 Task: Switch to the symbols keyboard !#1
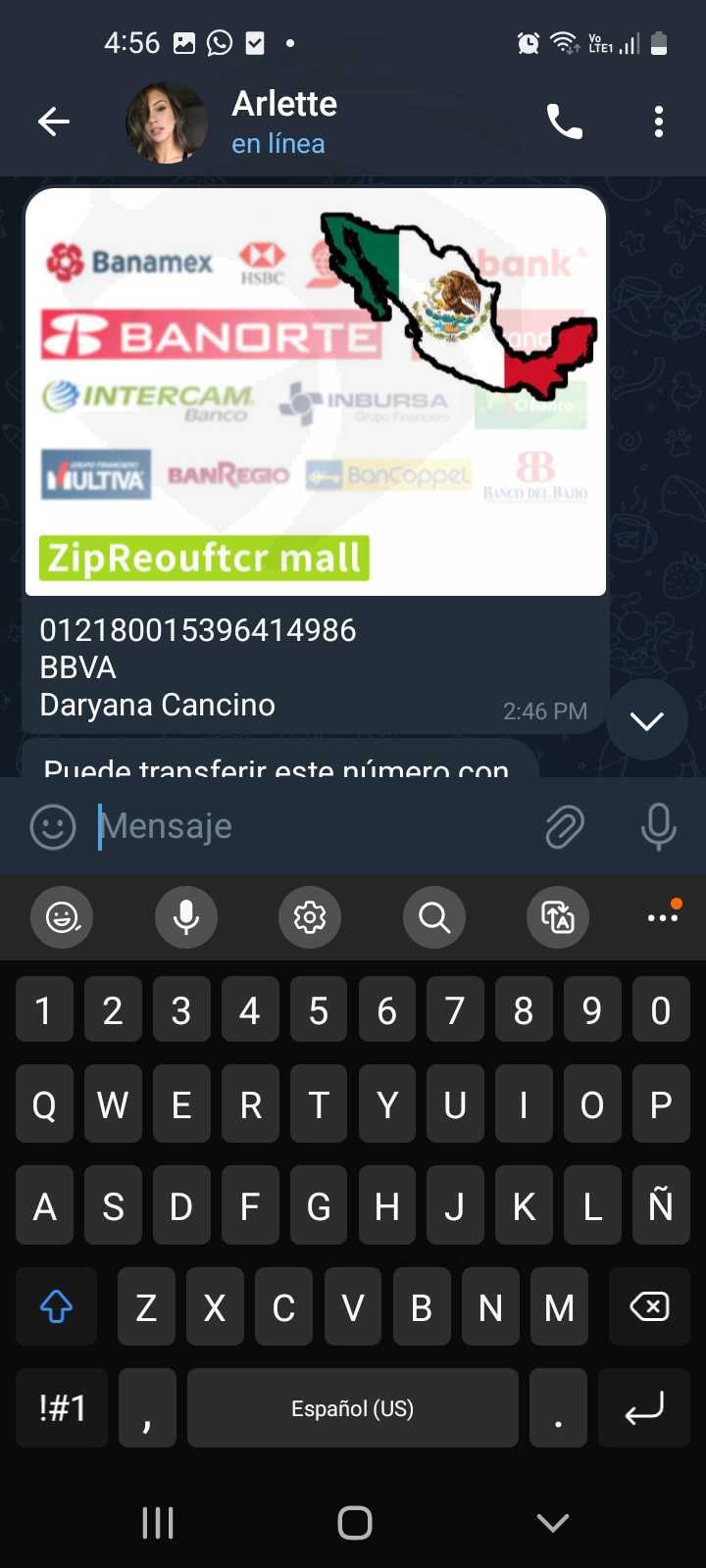(x=62, y=1408)
